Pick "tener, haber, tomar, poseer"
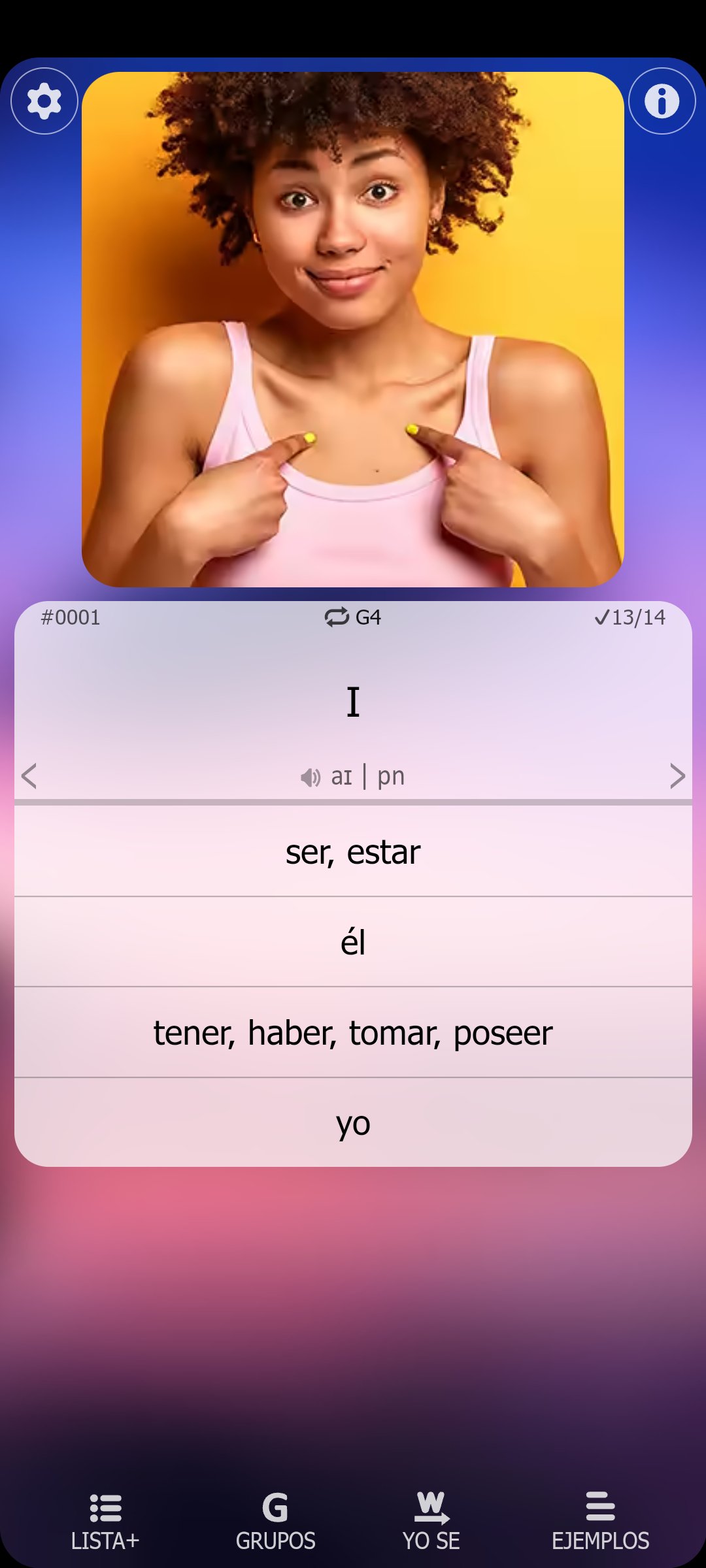This screenshot has width=706, height=1568. click(x=353, y=1033)
